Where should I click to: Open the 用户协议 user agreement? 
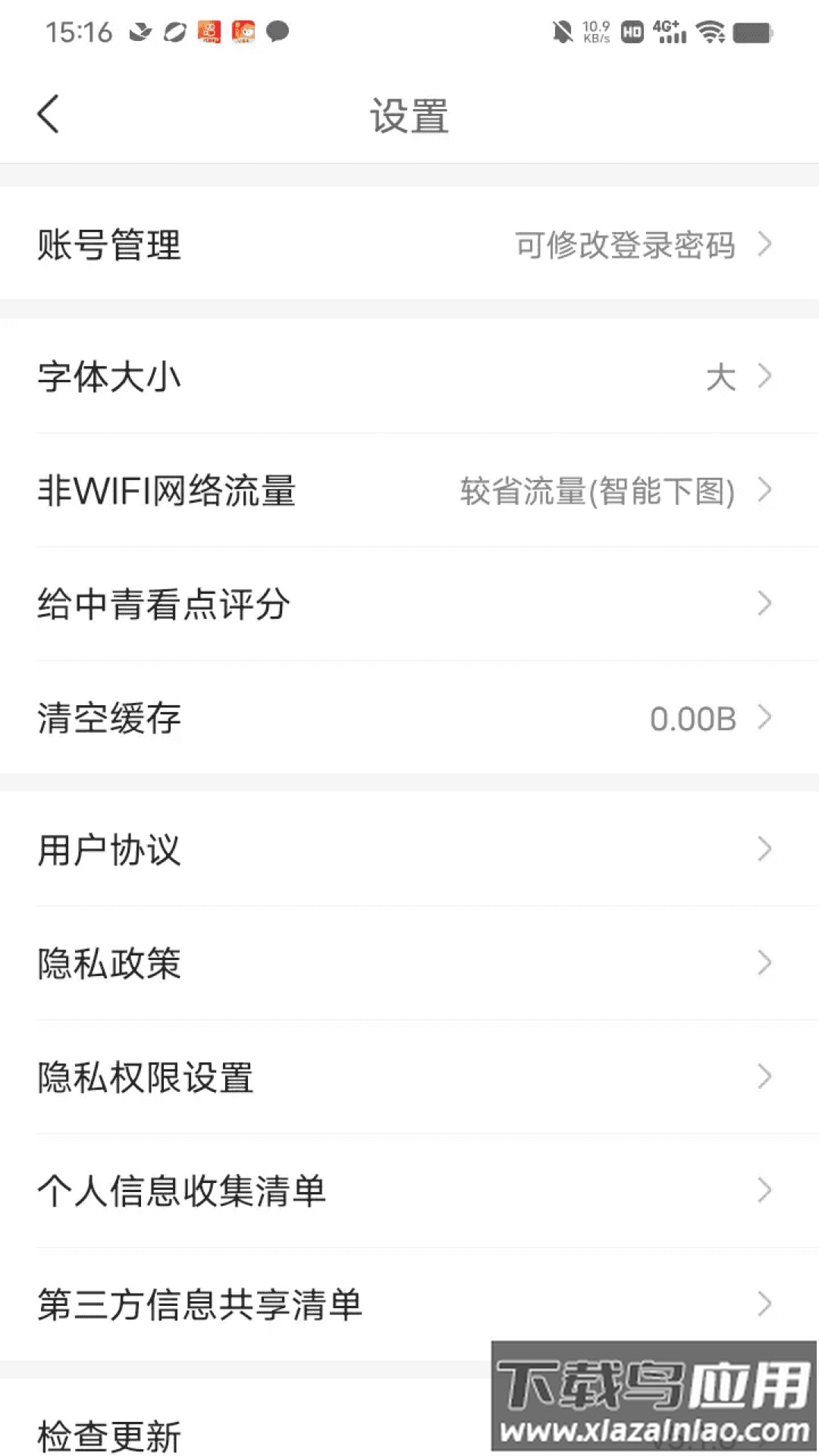coord(409,850)
